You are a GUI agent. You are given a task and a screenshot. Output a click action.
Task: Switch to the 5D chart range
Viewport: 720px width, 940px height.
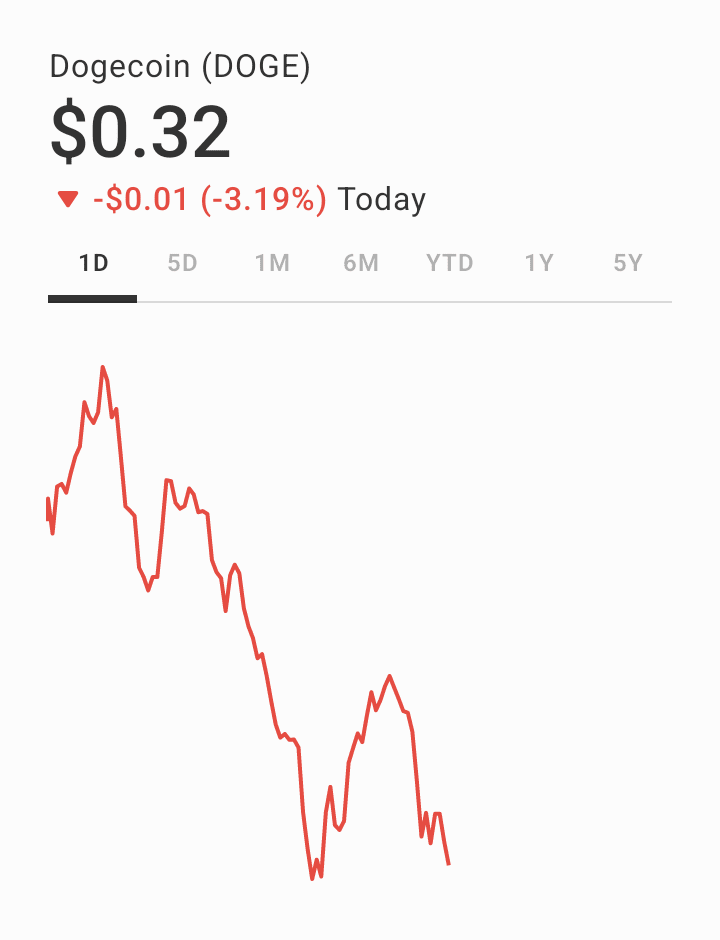click(182, 264)
